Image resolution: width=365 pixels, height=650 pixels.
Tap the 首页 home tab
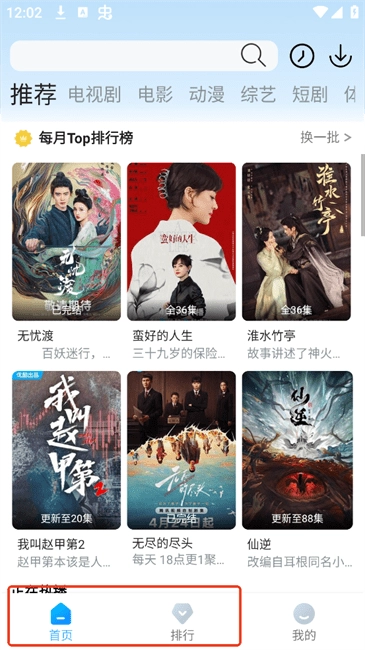[61, 622]
